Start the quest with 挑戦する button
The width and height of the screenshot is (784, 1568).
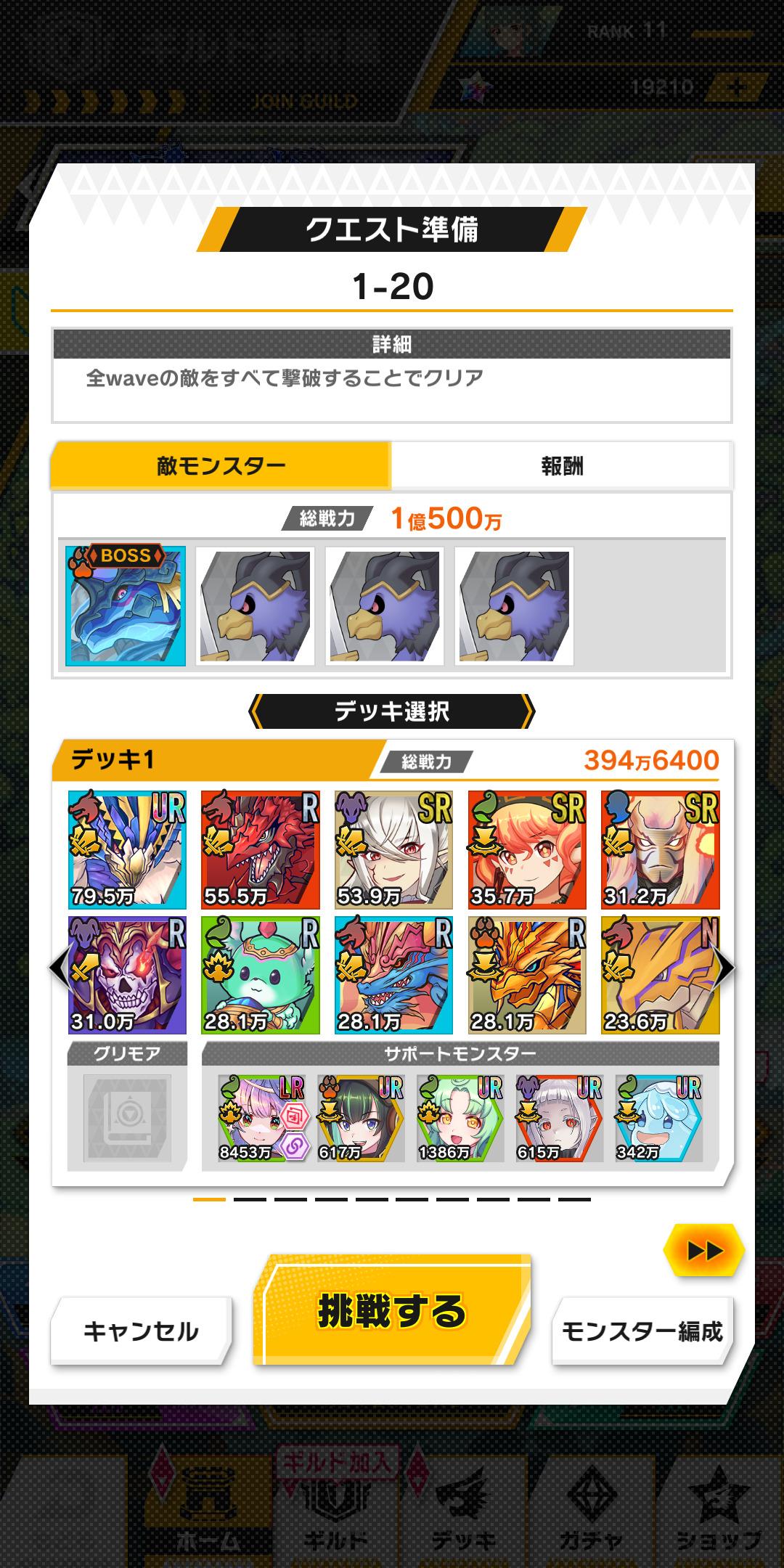click(x=392, y=1312)
